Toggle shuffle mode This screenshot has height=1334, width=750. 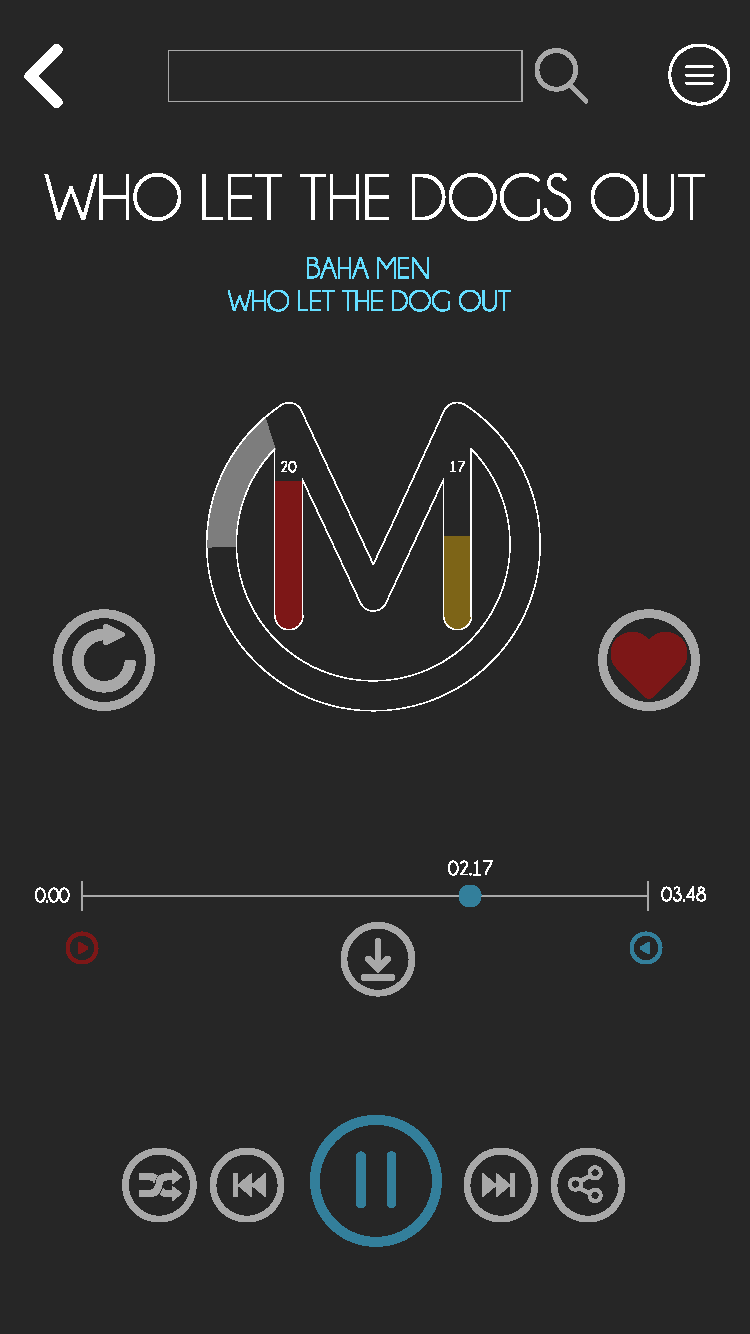point(159,1186)
